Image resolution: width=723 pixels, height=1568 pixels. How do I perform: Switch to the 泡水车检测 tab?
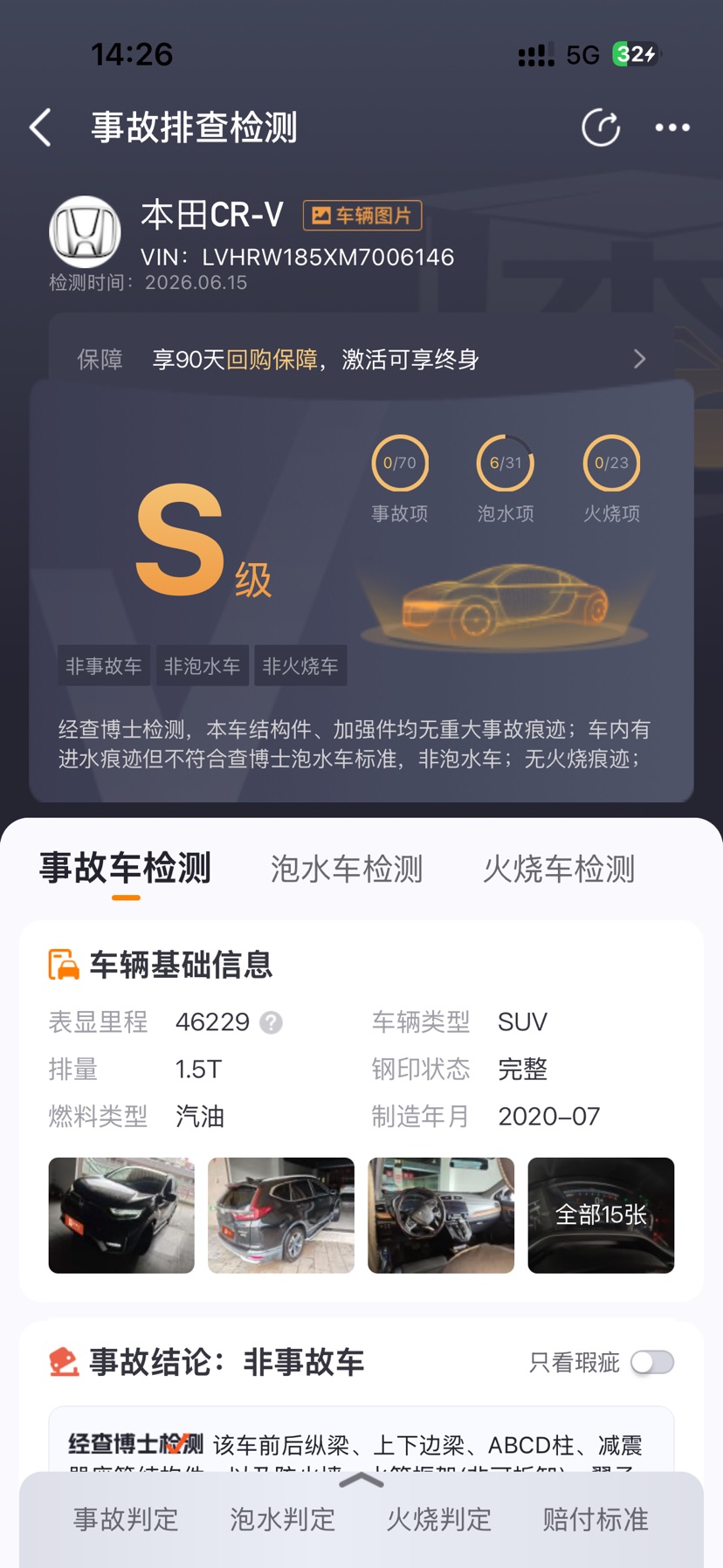[x=347, y=869]
